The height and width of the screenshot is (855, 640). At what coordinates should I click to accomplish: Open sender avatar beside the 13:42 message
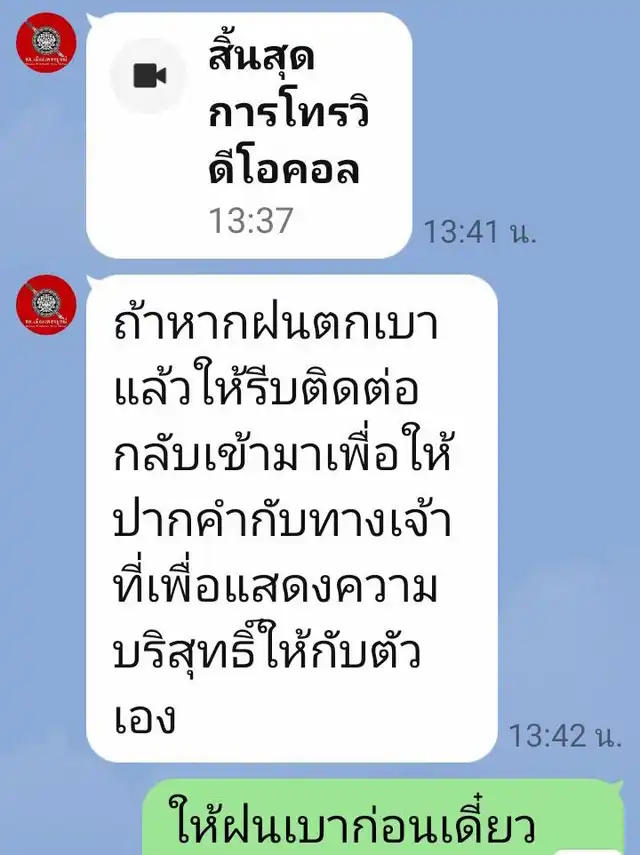[x=46, y=305]
